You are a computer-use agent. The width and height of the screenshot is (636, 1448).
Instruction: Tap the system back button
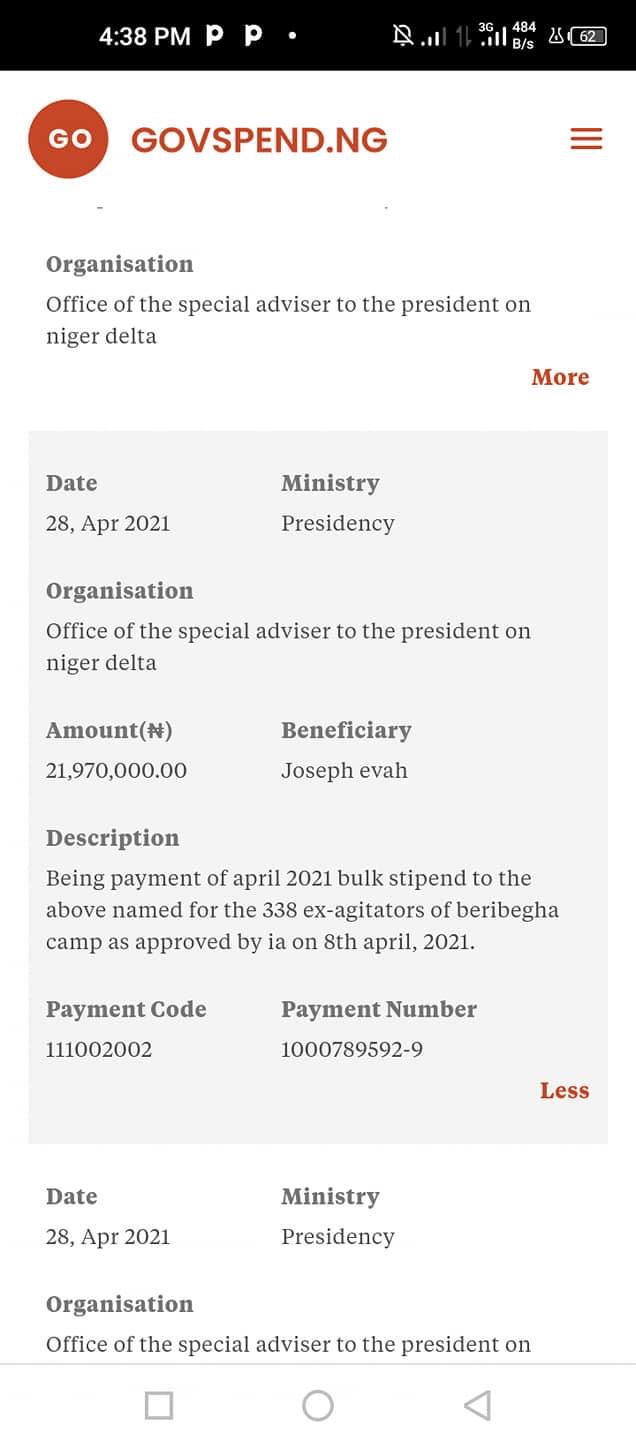478,1405
